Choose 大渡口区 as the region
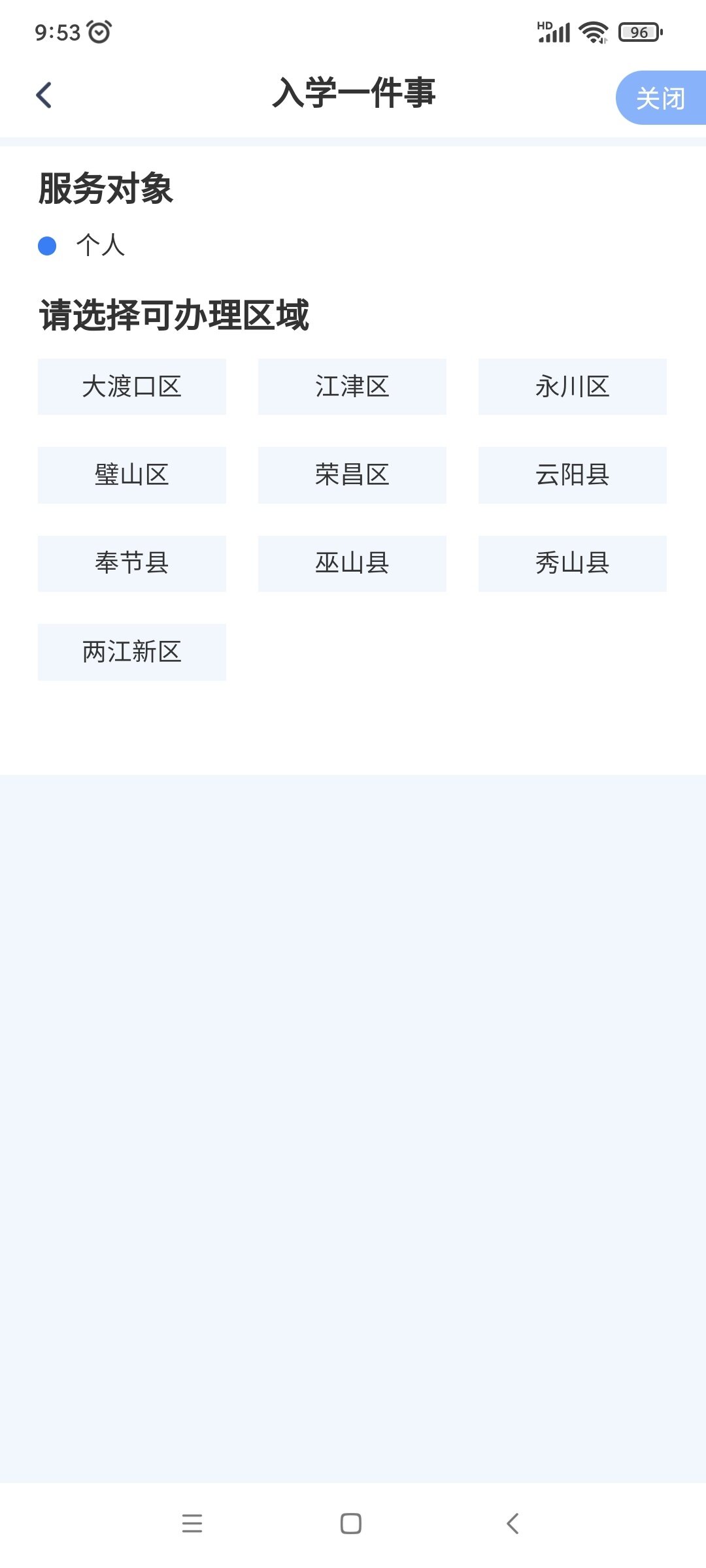Viewport: 706px width, 1568px height. [x=132, y=387]
